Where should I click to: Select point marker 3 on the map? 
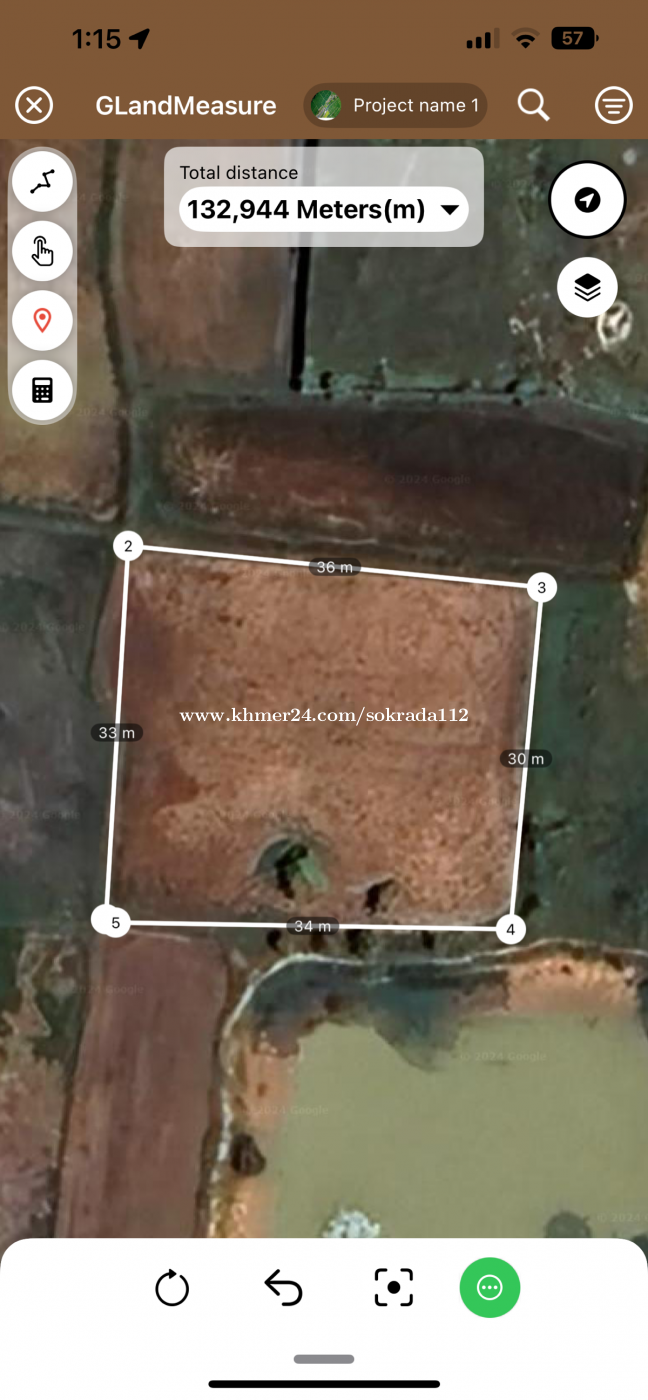point(541,588)
